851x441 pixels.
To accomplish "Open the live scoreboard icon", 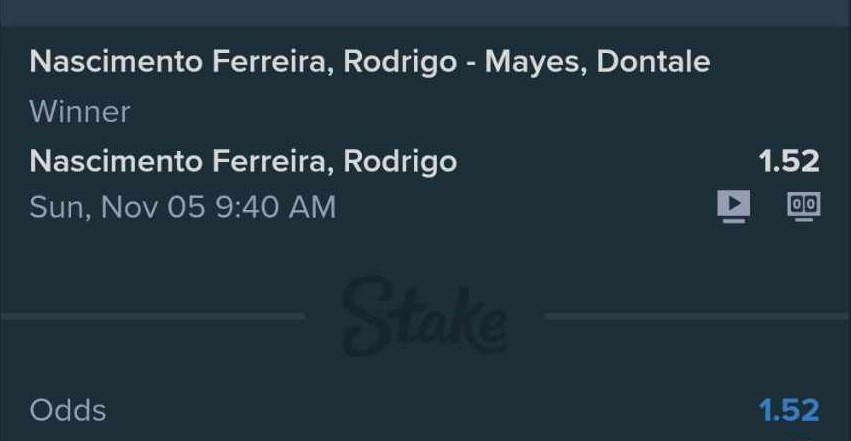I will point(804,206).
